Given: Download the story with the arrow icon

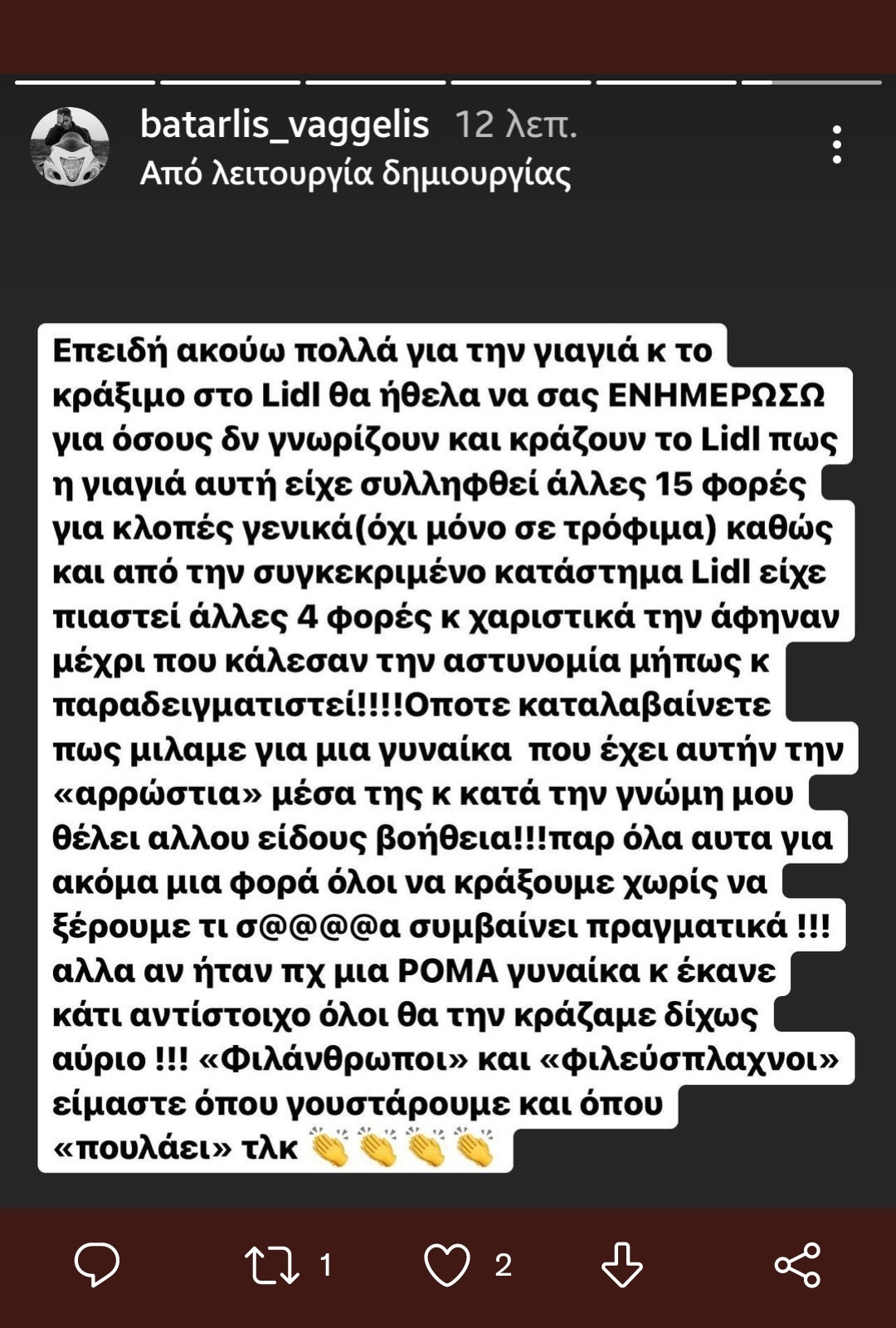Looking at the screenshot, I should 621,1265.
